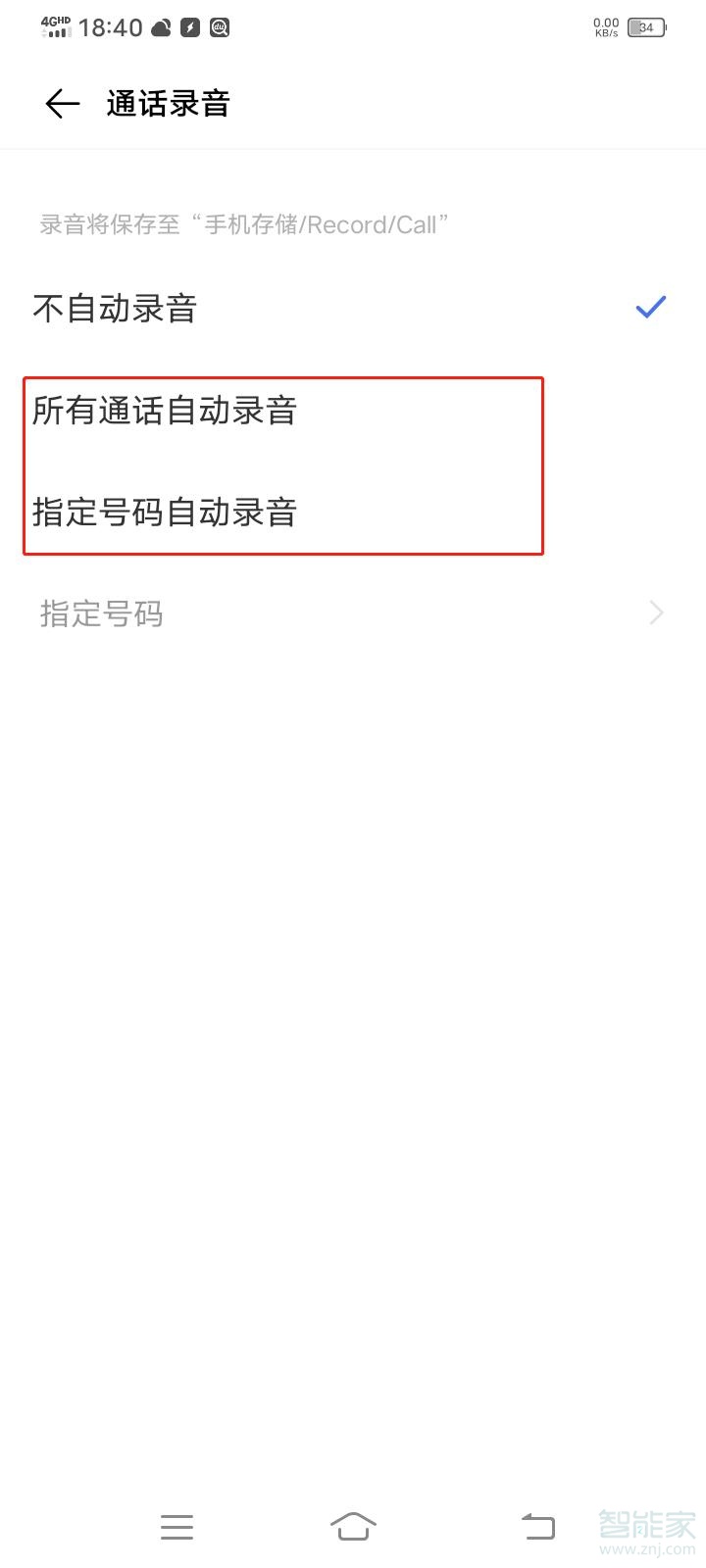This screenshot has height=1568, width=706.
Task: Tap the network speed indicator 0.00 KB/s
Action: [605, 26]
